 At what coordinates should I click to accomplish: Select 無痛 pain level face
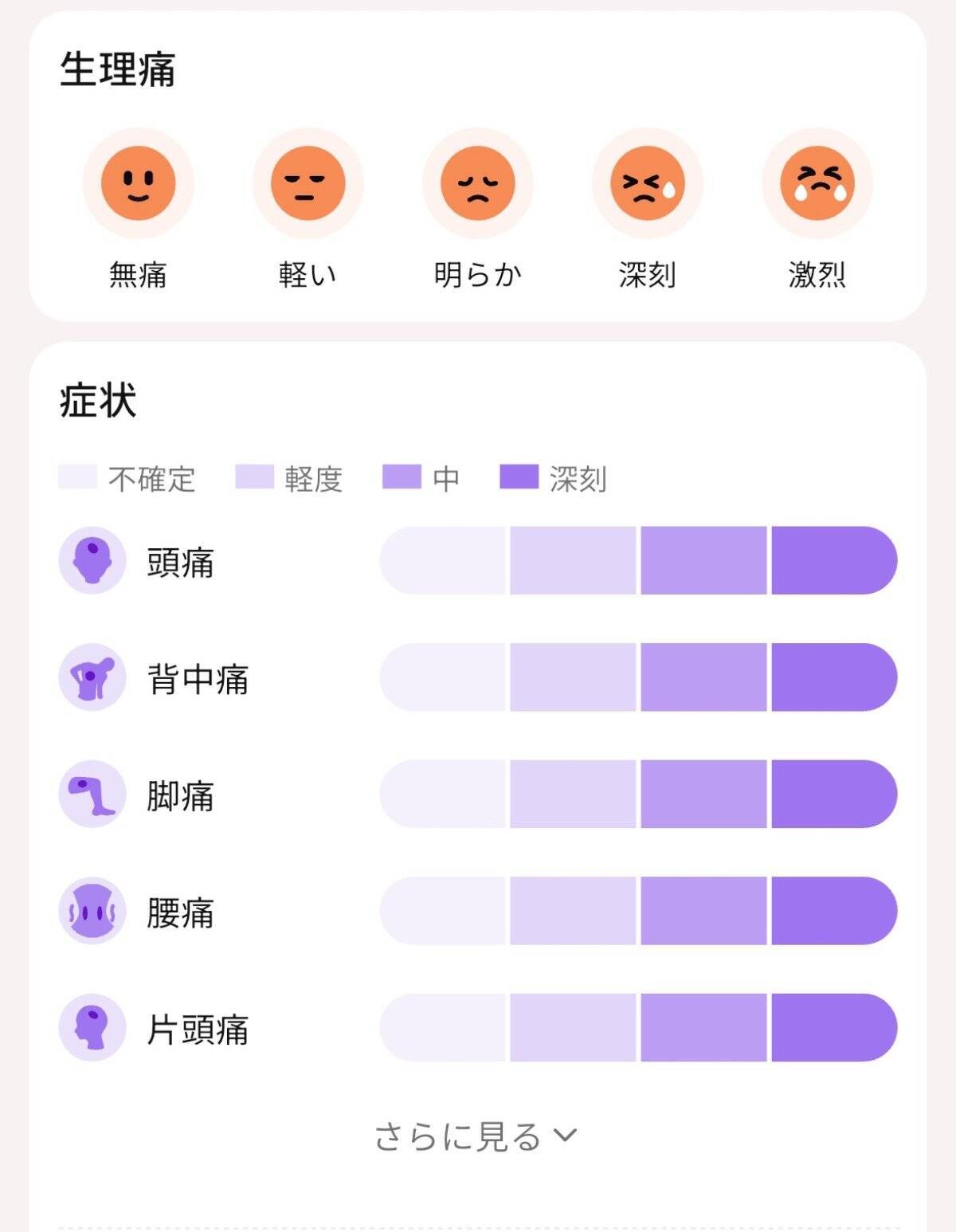(138, 183)
